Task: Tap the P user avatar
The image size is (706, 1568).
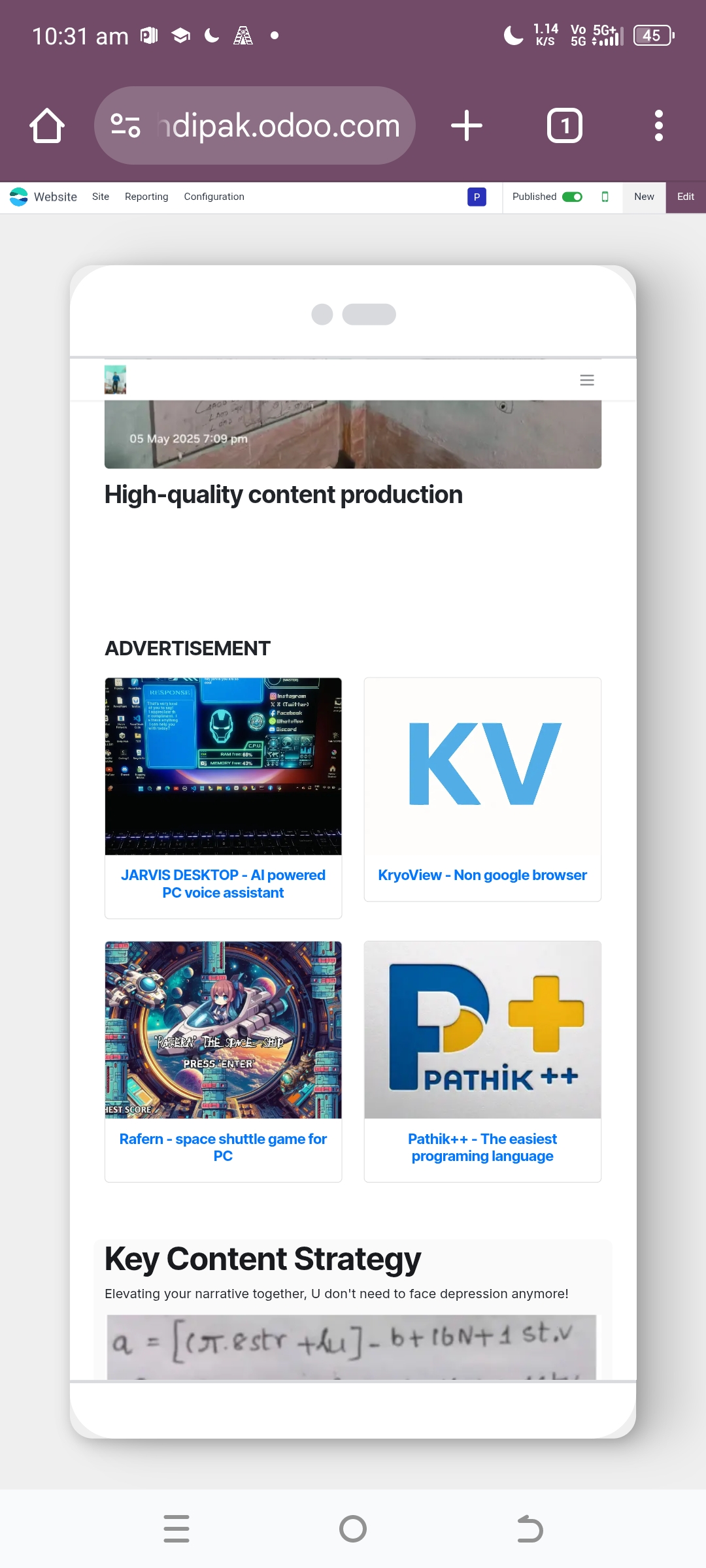Action: (477, 197)
